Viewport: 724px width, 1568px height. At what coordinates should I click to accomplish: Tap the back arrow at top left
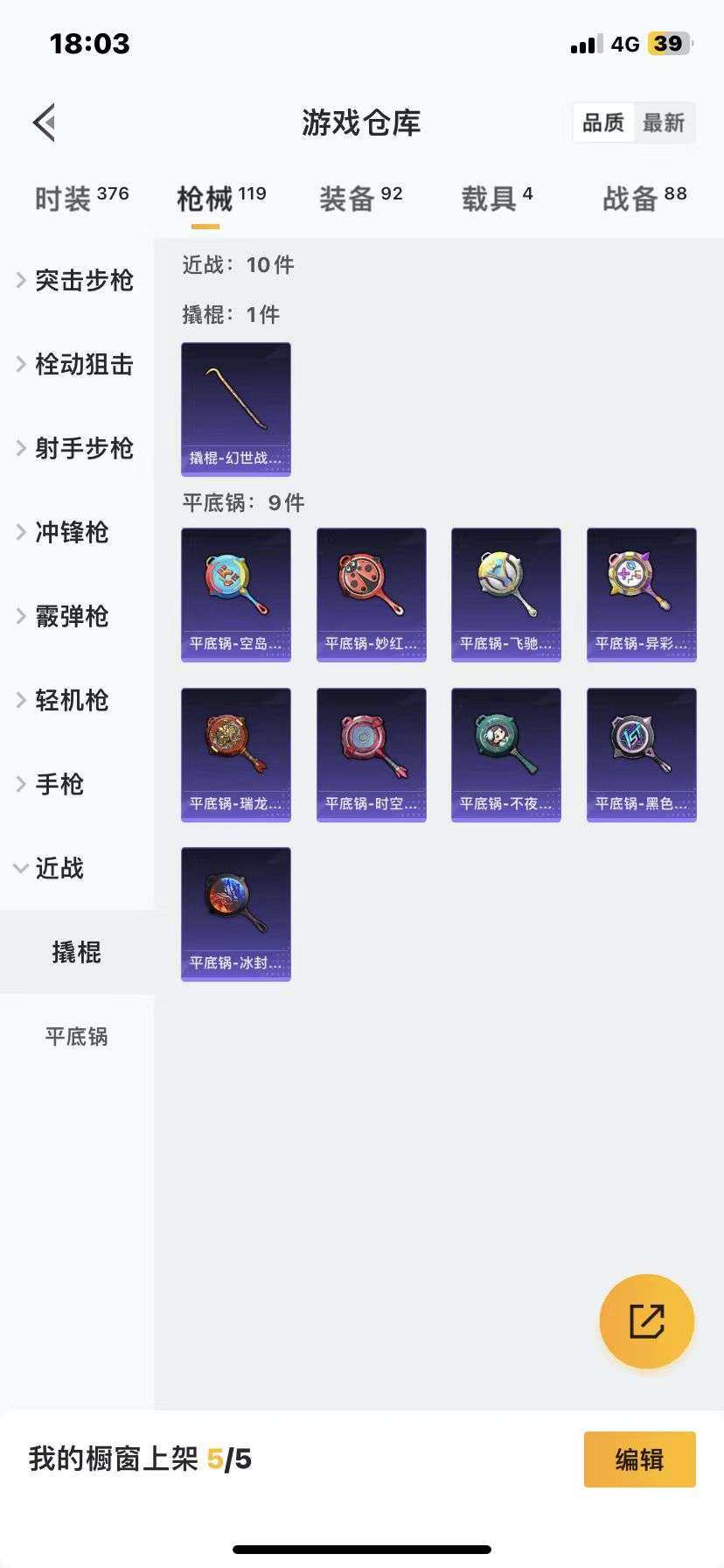point(45,122)
